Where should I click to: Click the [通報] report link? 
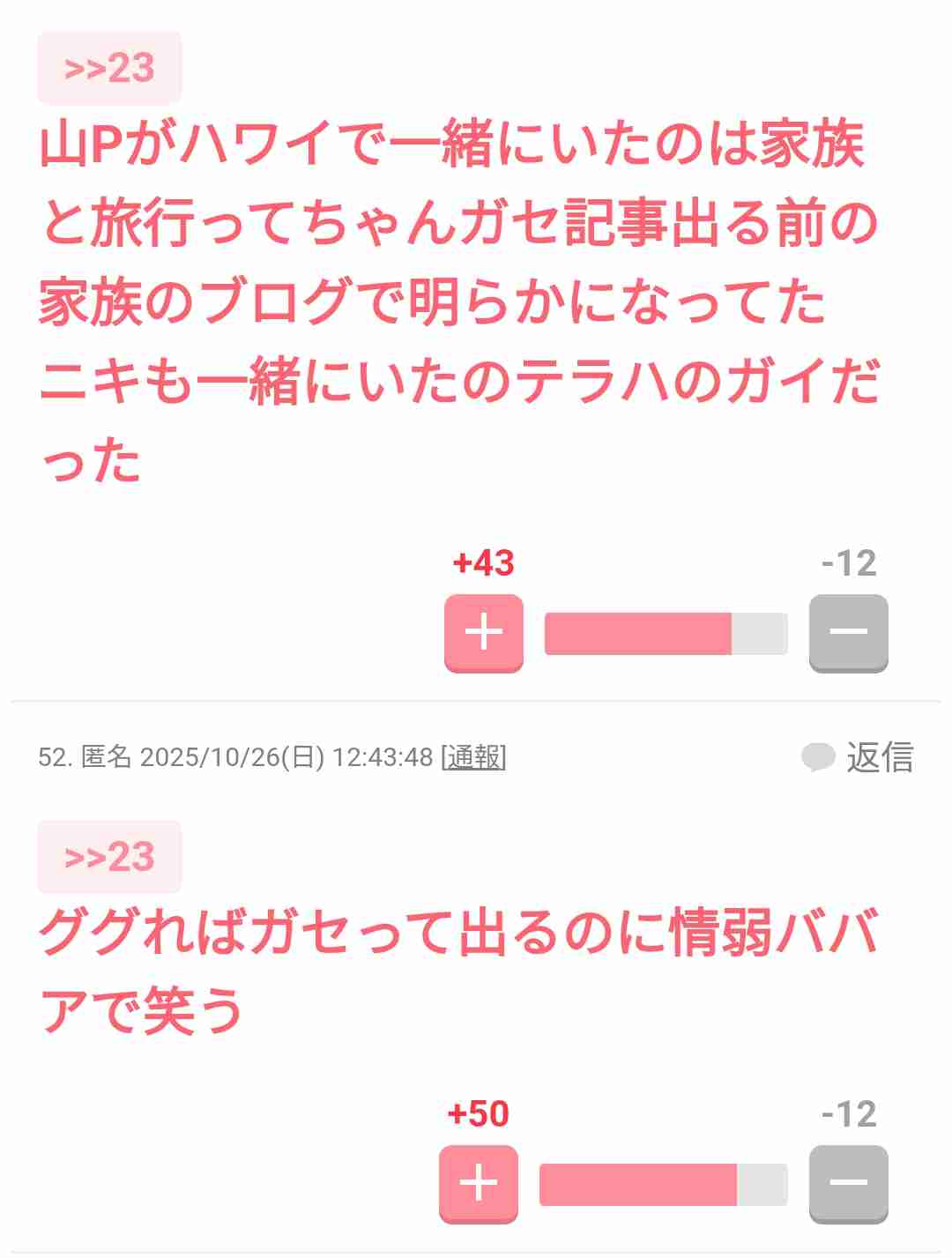pos(476,756)
